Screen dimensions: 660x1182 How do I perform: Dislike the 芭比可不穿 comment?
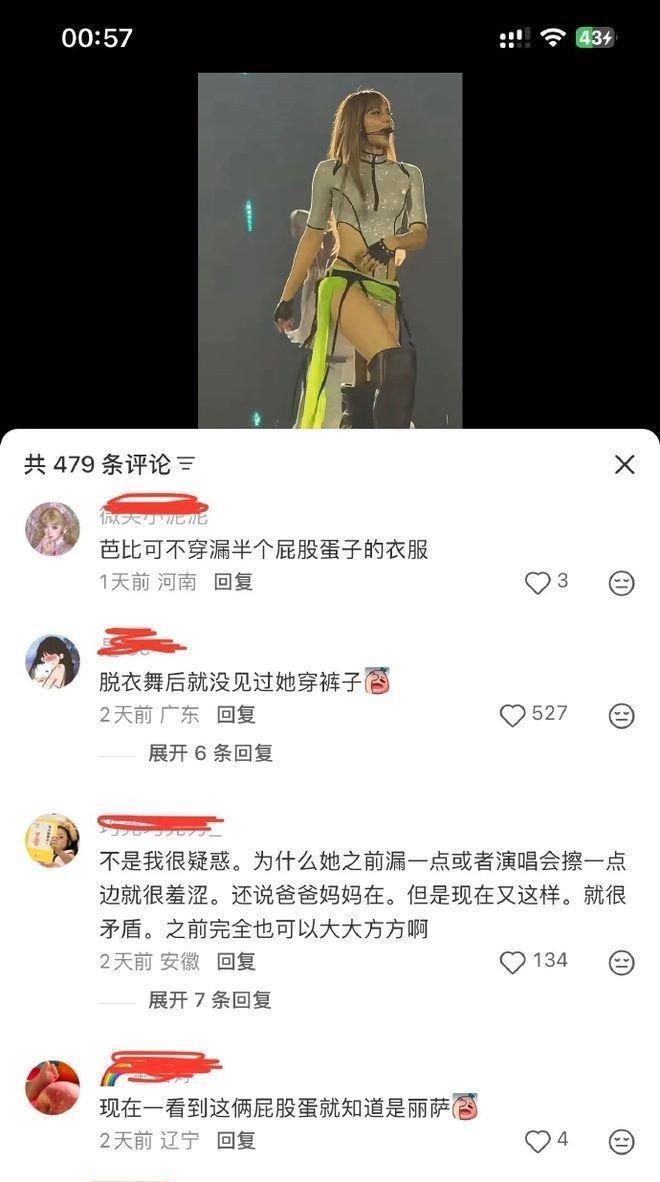[622, 583]
